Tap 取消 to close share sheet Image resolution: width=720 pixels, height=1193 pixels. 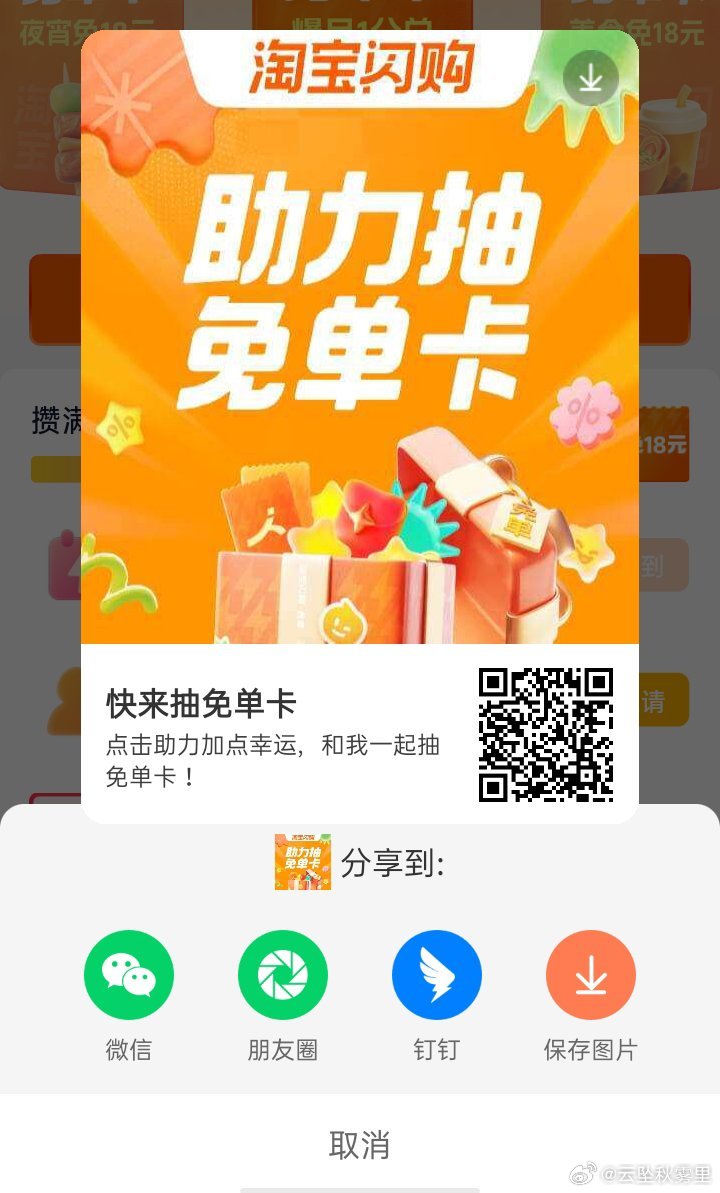359,1144
